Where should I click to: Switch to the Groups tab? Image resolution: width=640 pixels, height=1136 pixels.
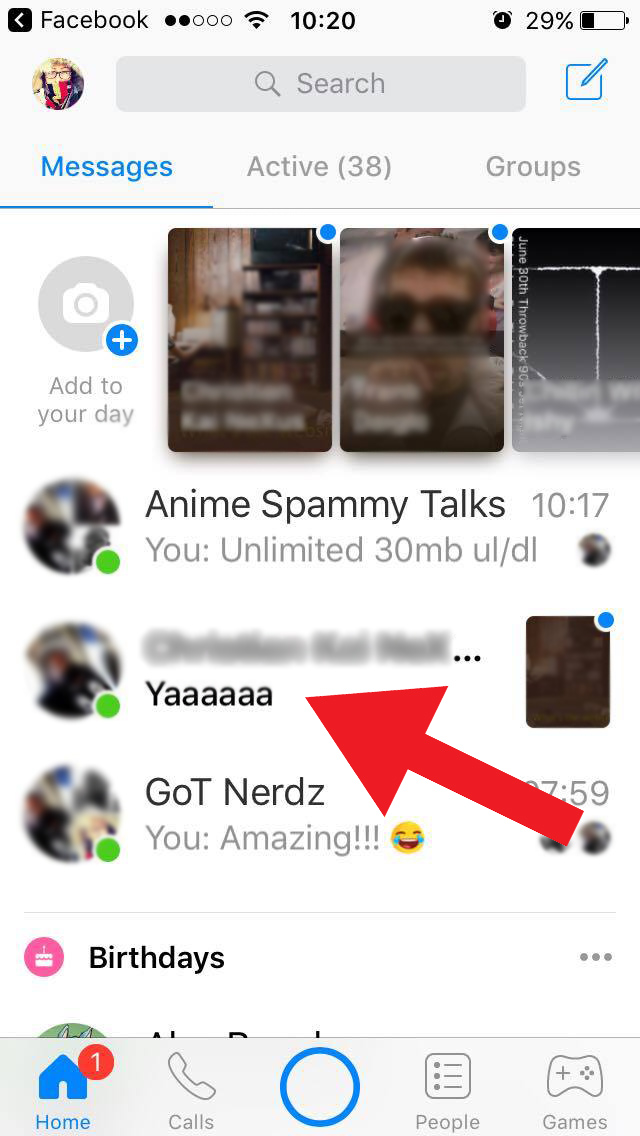[x=532, y=167]
